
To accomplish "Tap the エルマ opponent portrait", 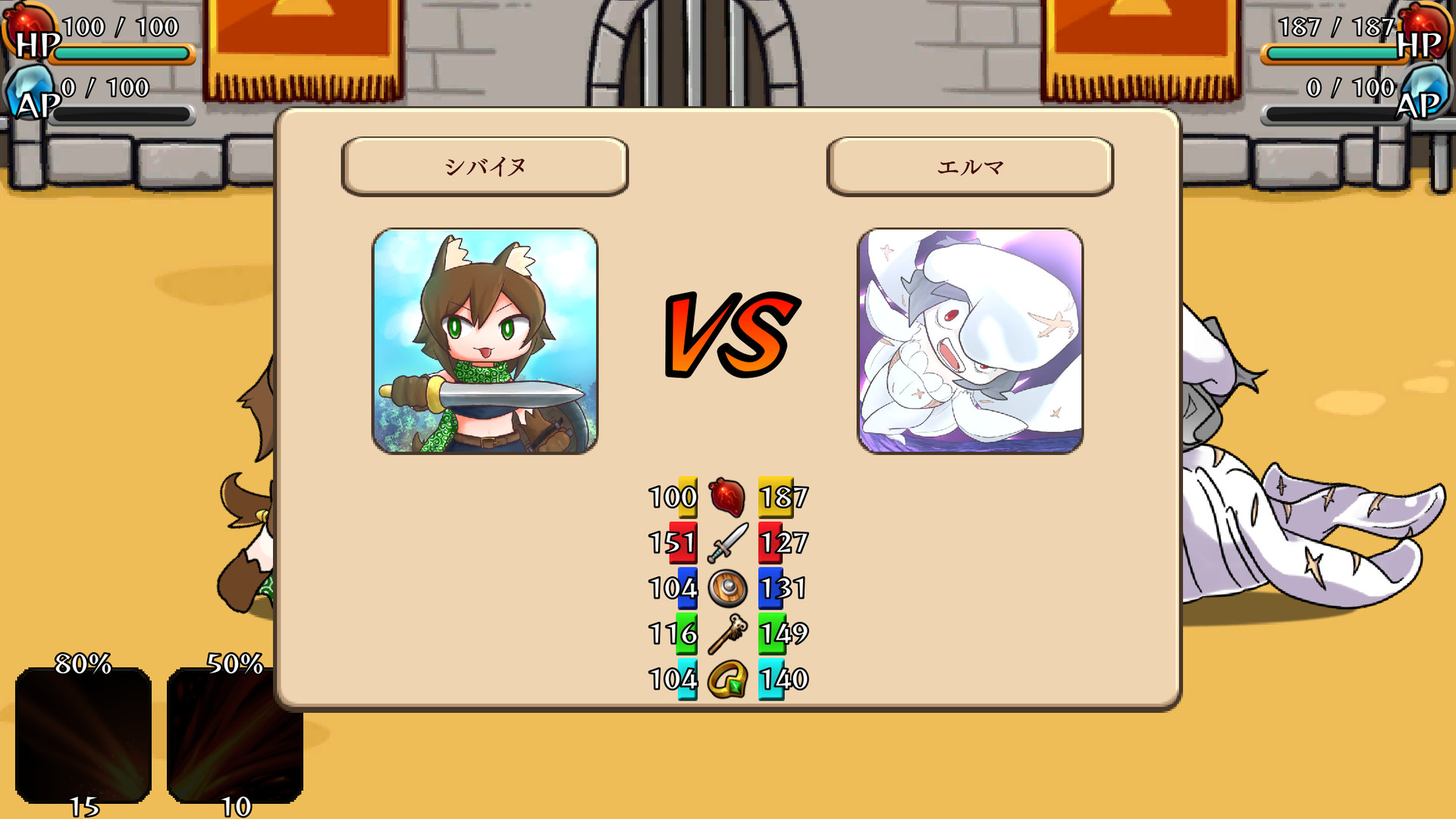I will 970,341.
